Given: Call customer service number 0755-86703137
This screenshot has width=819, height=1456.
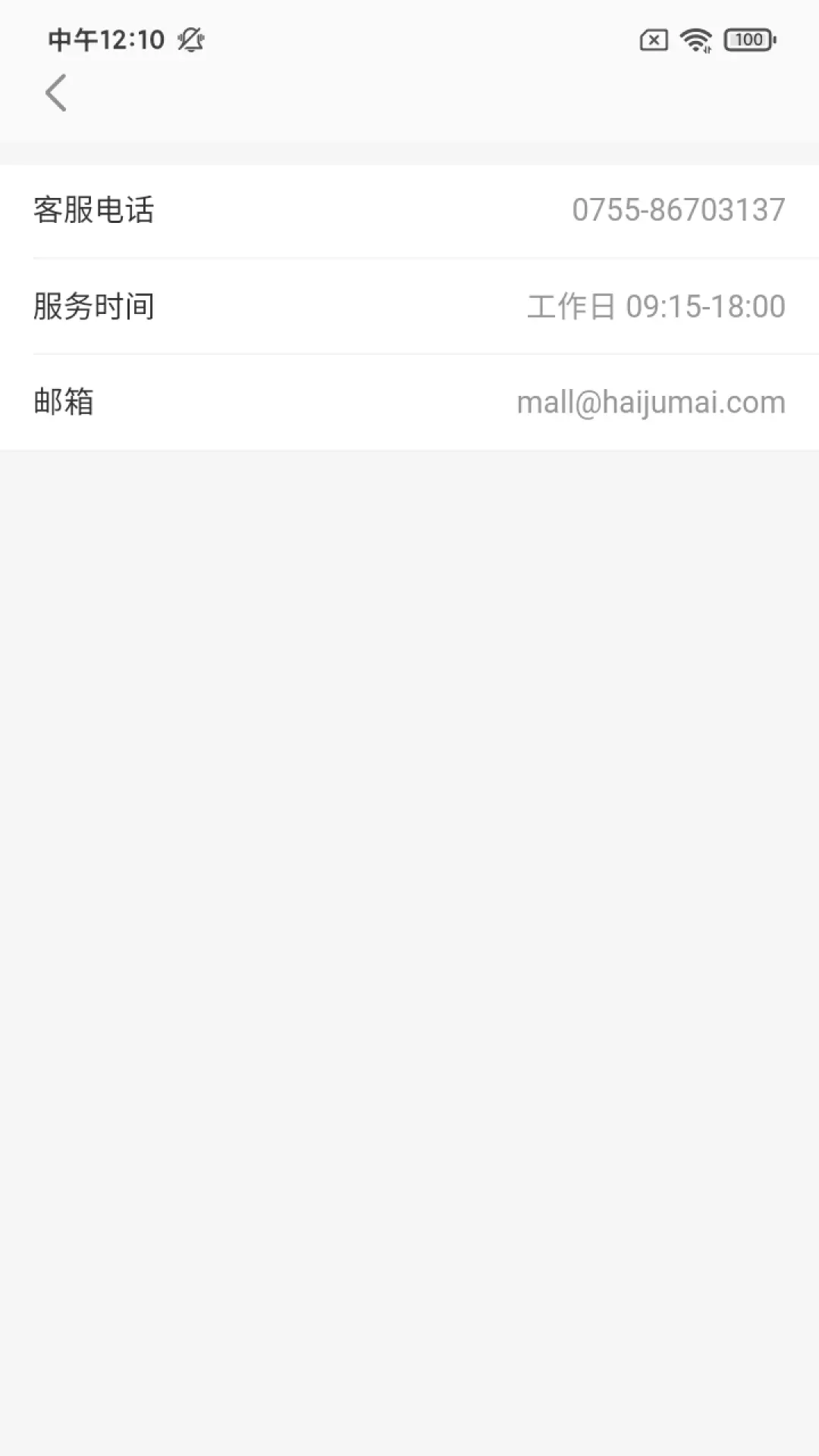Looking at the screenshot, I should 409,211.
